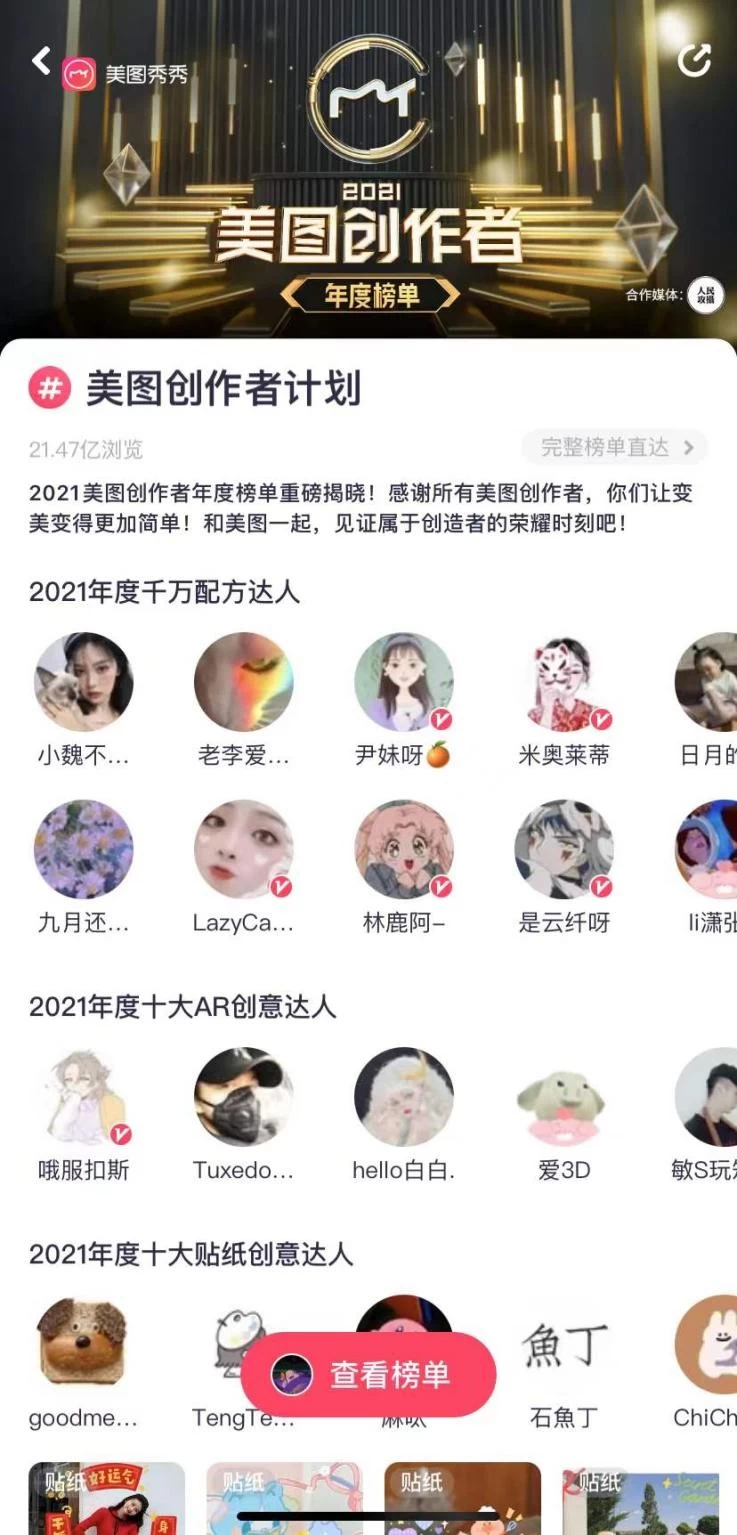Viewport: 737px width, 1535px height.
Task: Open the profile of 林鹿阿–
Action: (404, 849)
